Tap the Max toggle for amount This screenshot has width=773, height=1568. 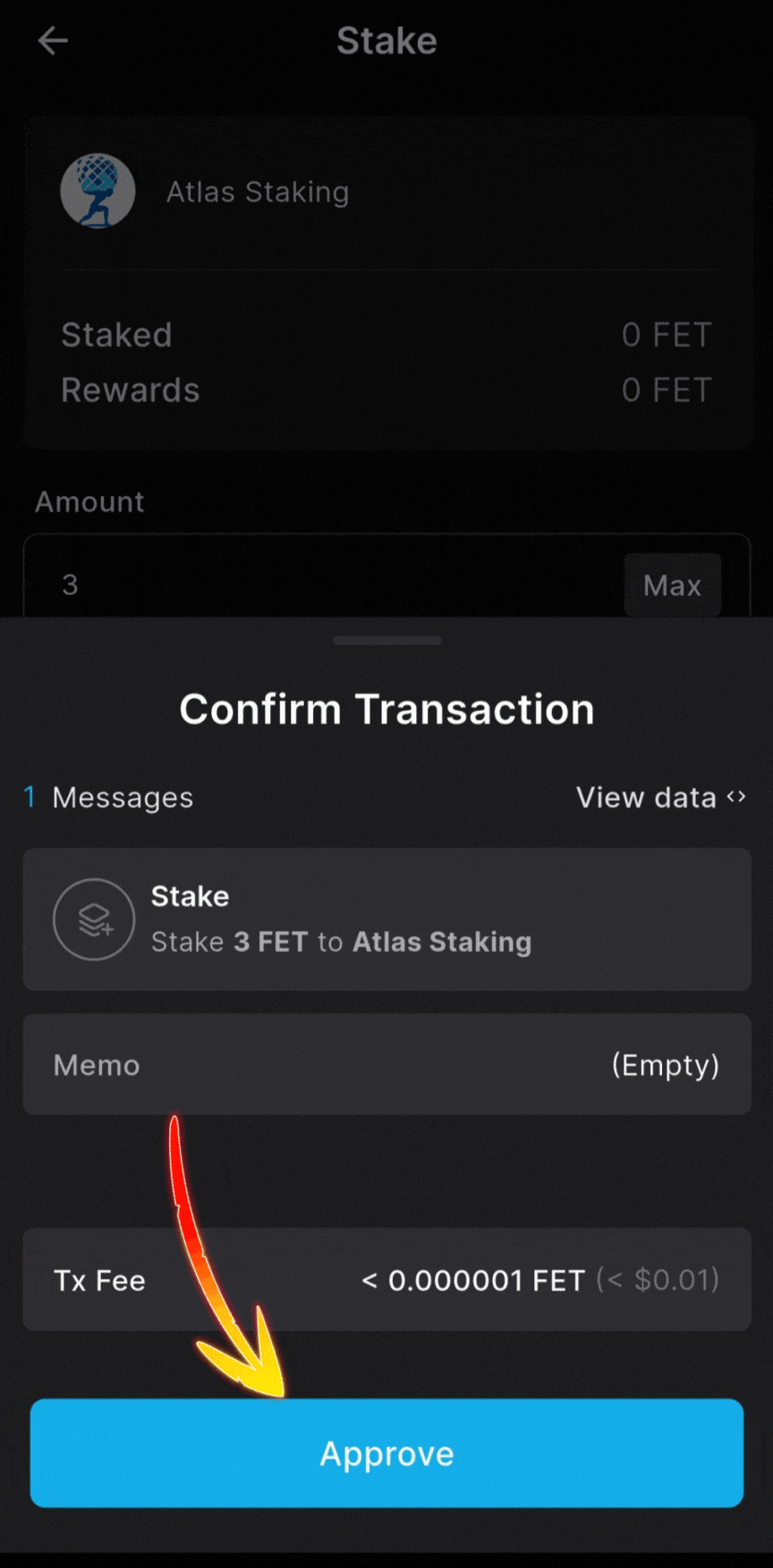tap(672, 584)
